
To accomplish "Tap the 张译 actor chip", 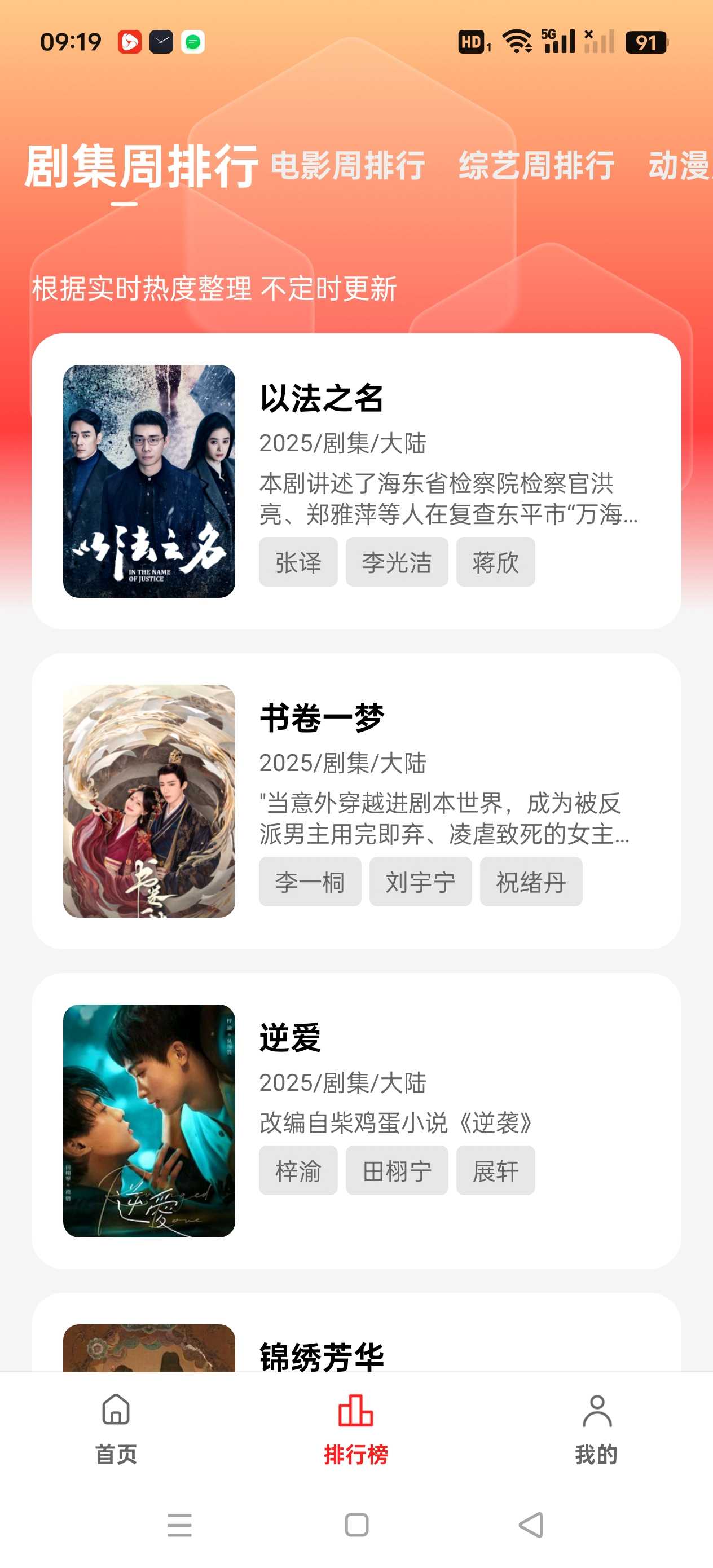I will click(x=298, y=562).
